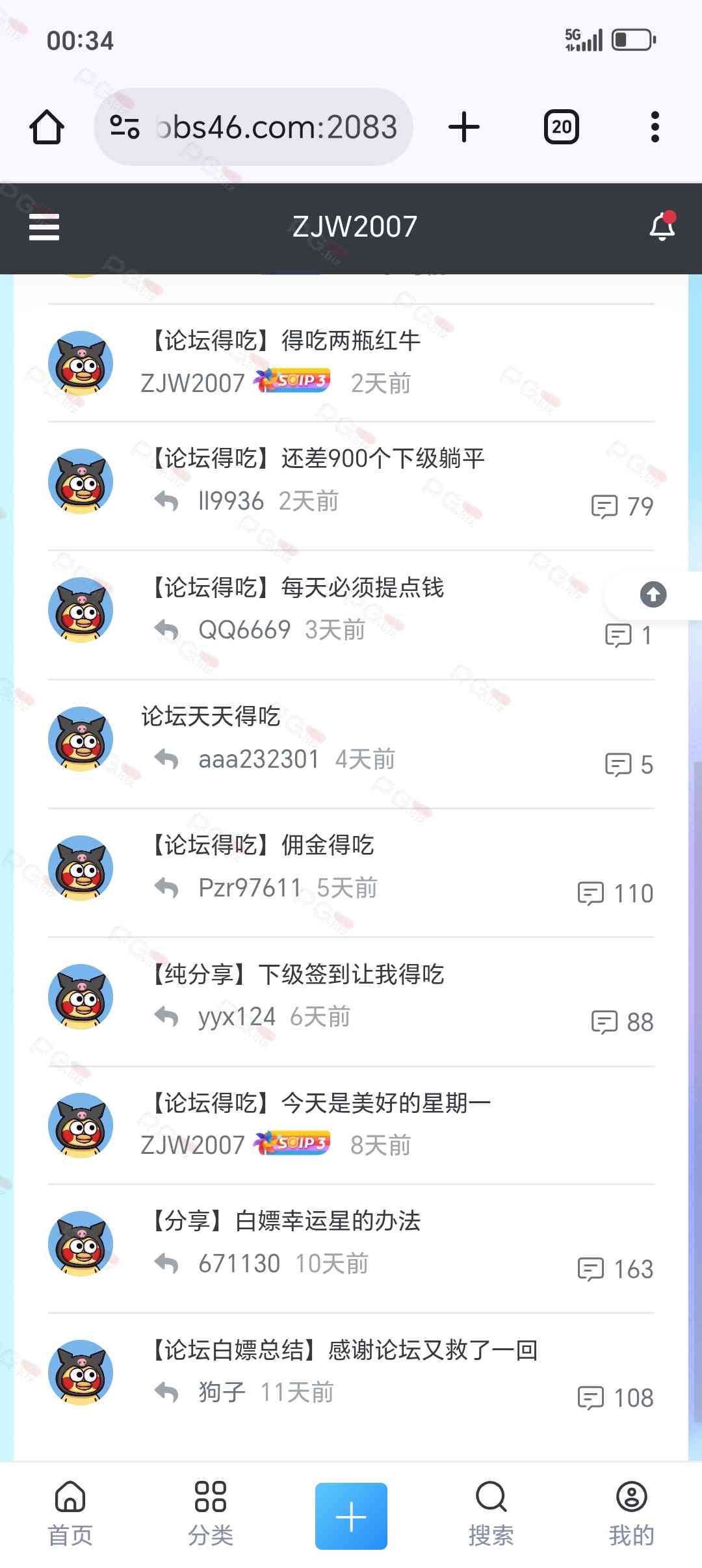Open the post 白嫖幸运星的办法
The height and width of the screenshot is (1568, 702).
pos(286,1221)
